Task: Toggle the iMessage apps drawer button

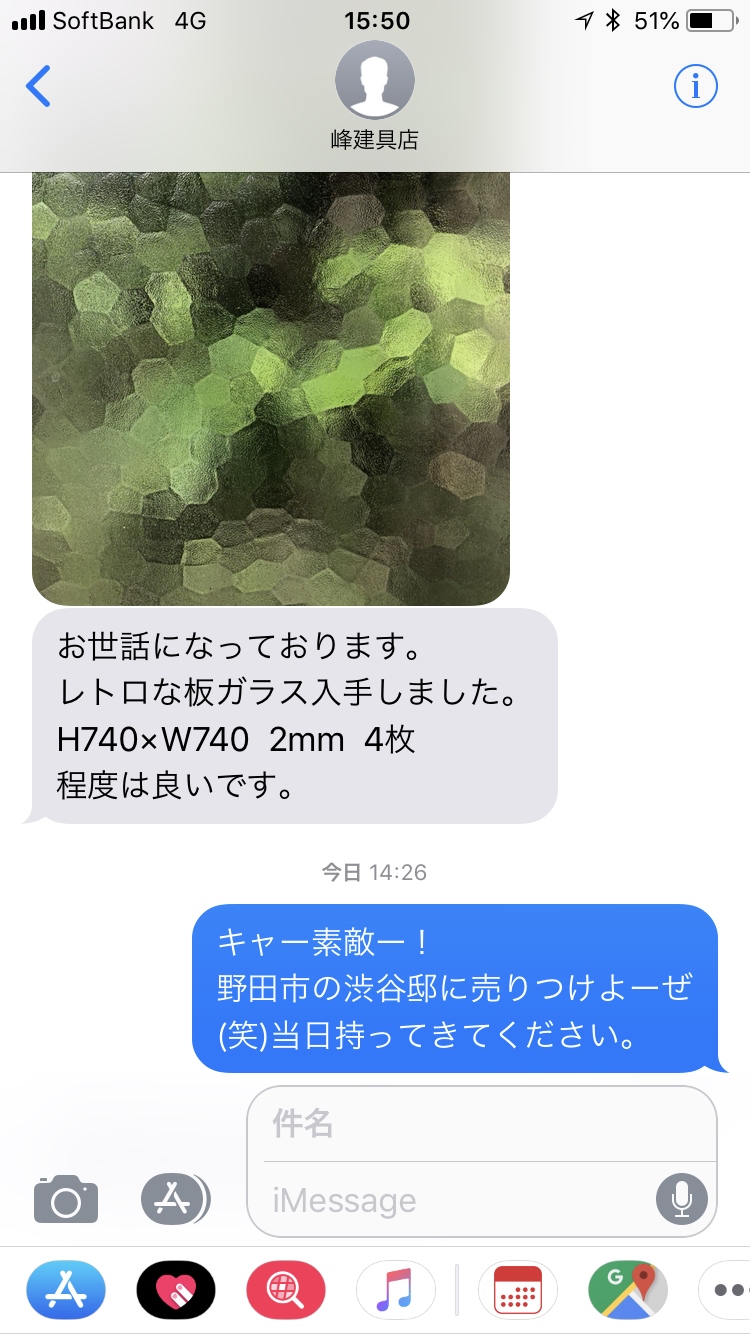Action: point(175,1197)
